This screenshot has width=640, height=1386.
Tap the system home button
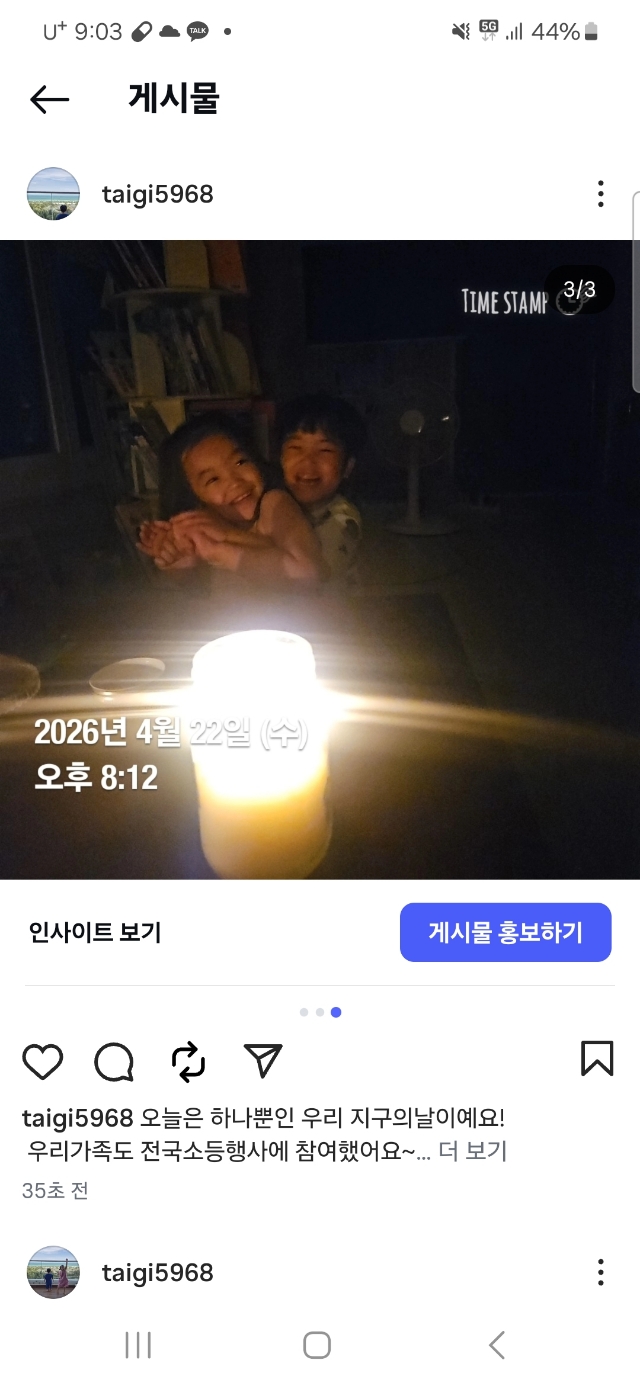pyautogui.click(x=317, y=1345)
